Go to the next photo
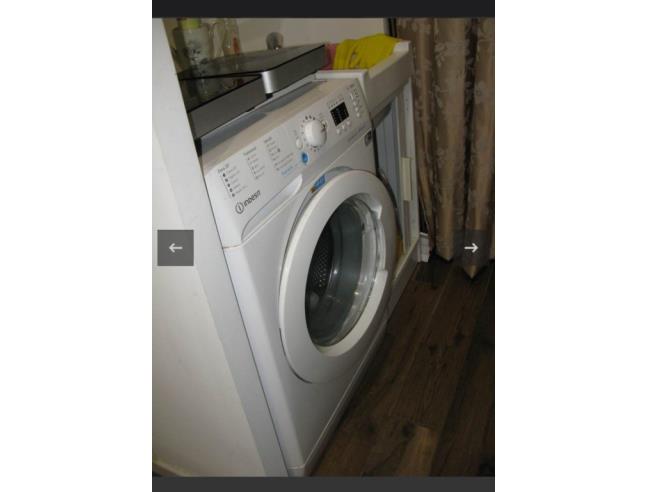This screenshot has height=492, width=648. 471,248
